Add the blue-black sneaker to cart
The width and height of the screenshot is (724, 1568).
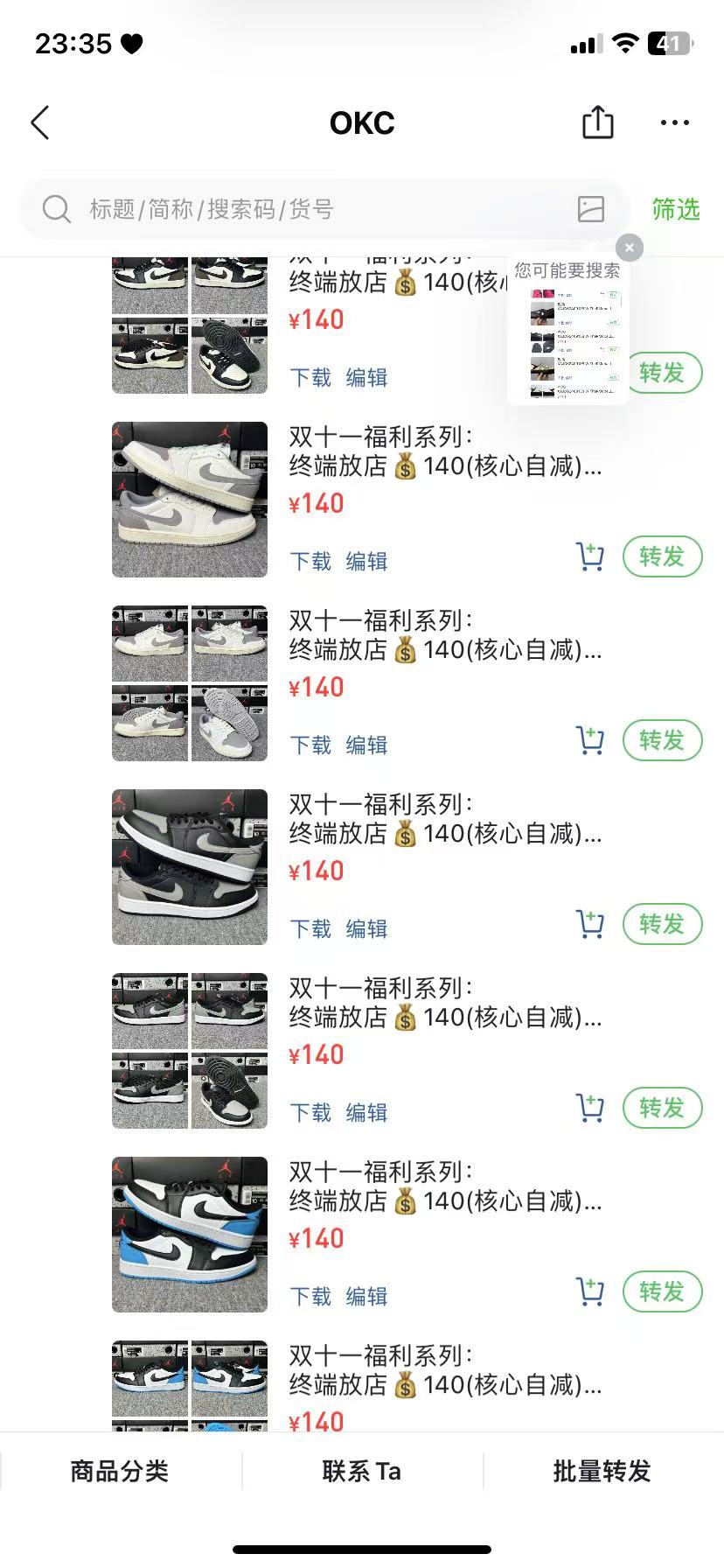pyautogui.click(x=591, y=1291)
